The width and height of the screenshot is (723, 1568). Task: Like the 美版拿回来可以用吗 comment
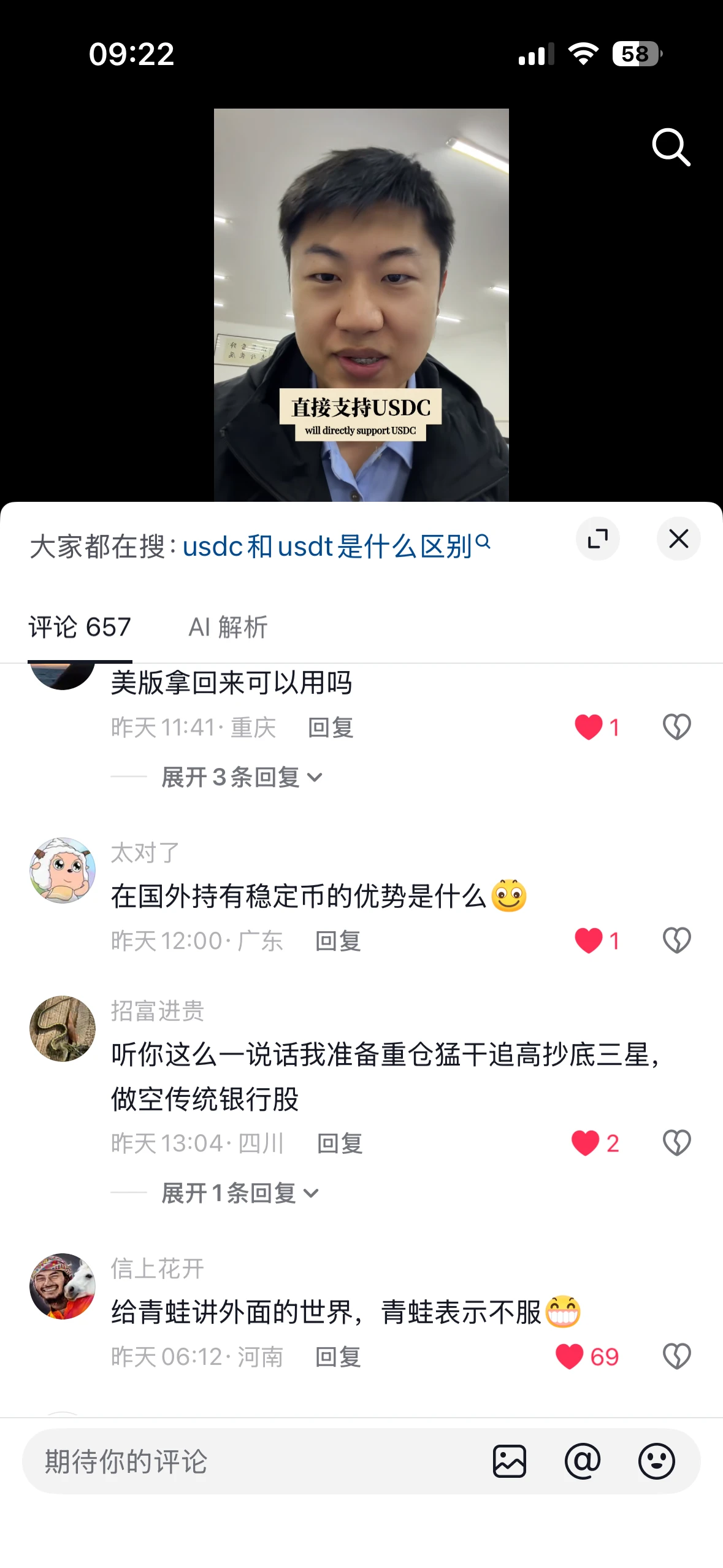click(589, 728)
